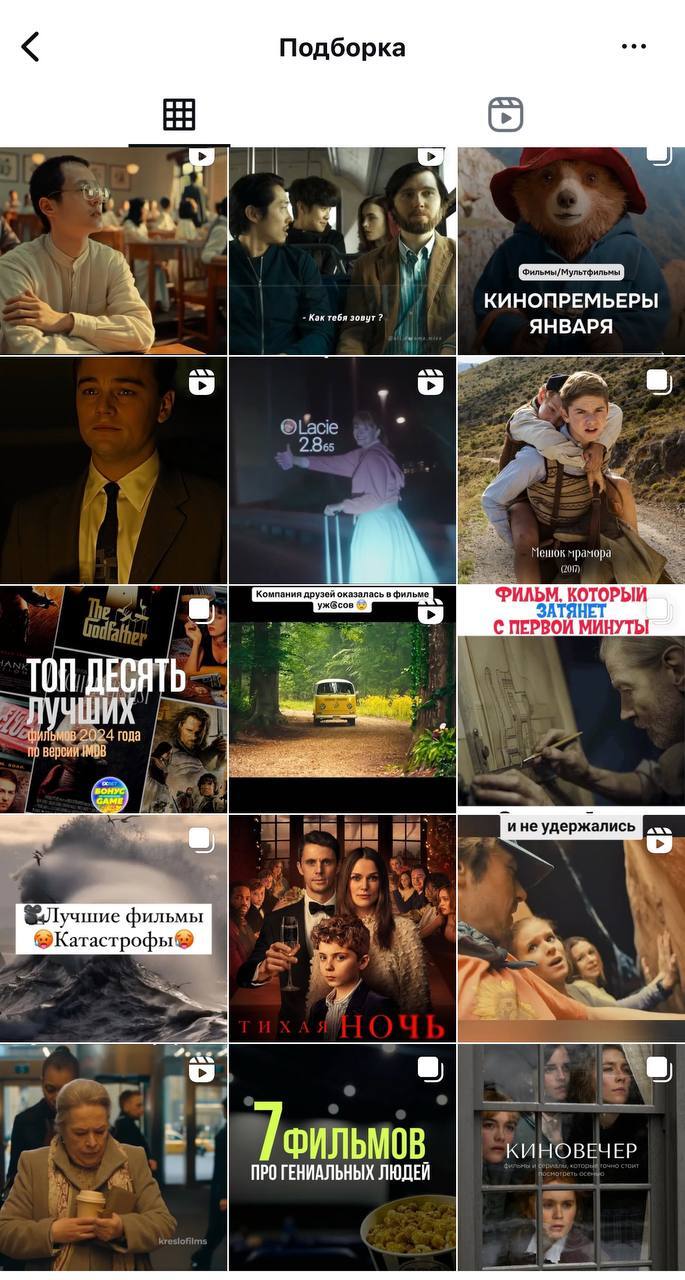Image resolution: width=685 pixels, height=1280 pixels.
Task: Open the Мешок мрамора (2017) post
Action: (571, 470)
